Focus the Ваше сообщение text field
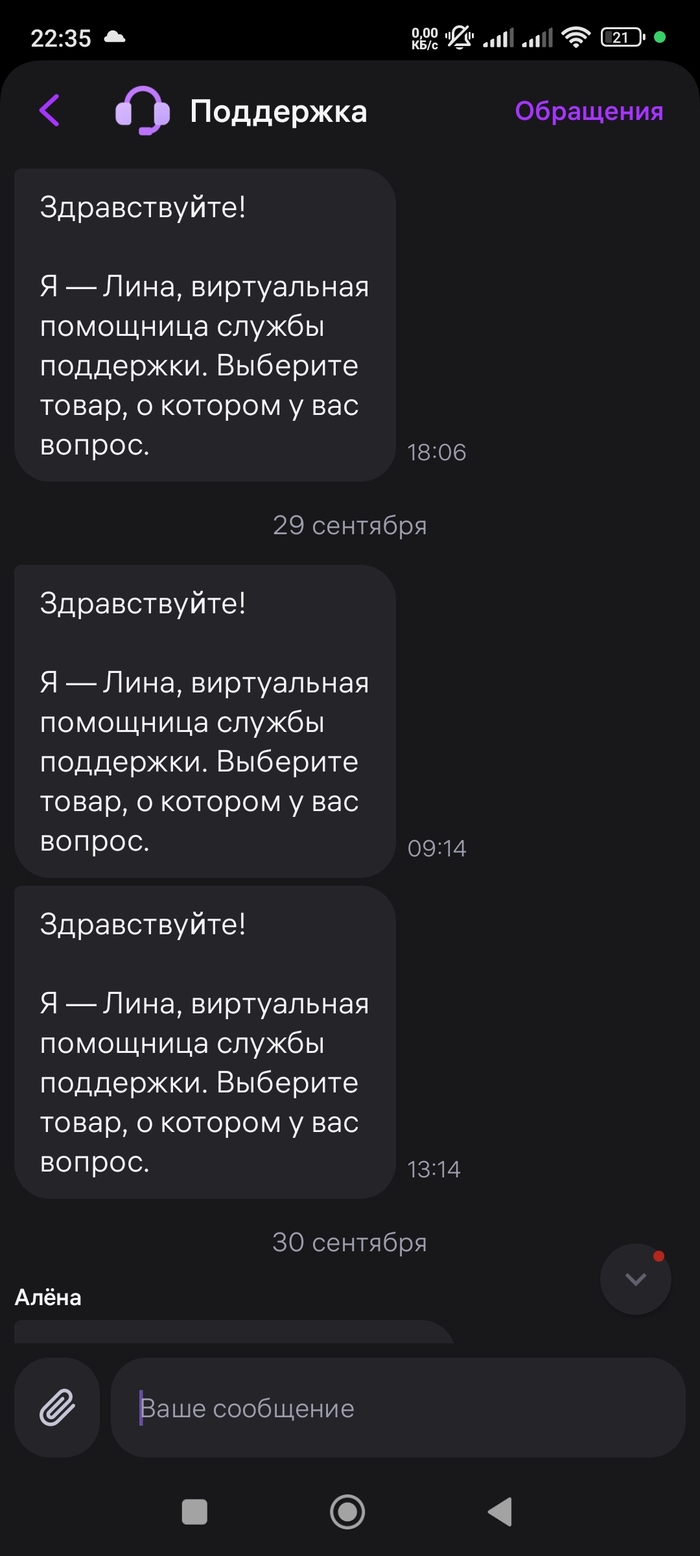Image resolution: width=700 pixels, height=1556 pixels. [398, 1408]
